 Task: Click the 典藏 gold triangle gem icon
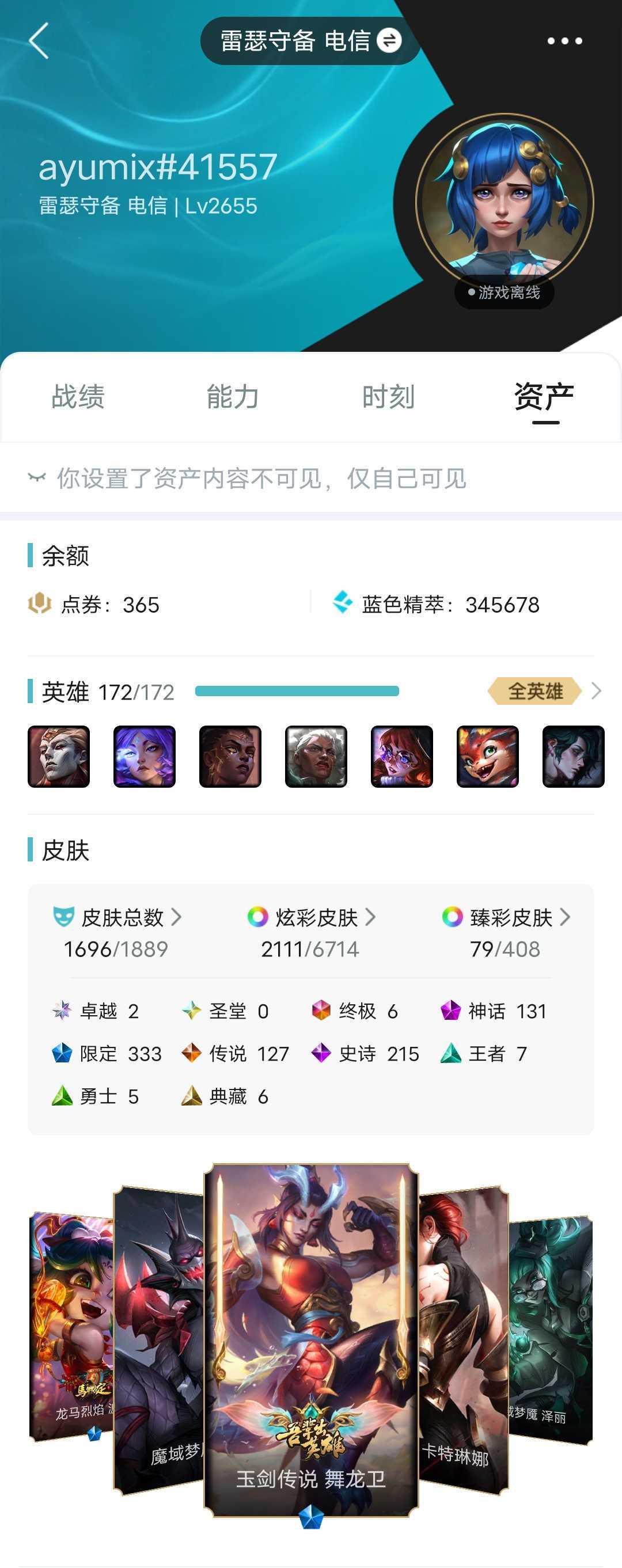(x=194, y=1096)
